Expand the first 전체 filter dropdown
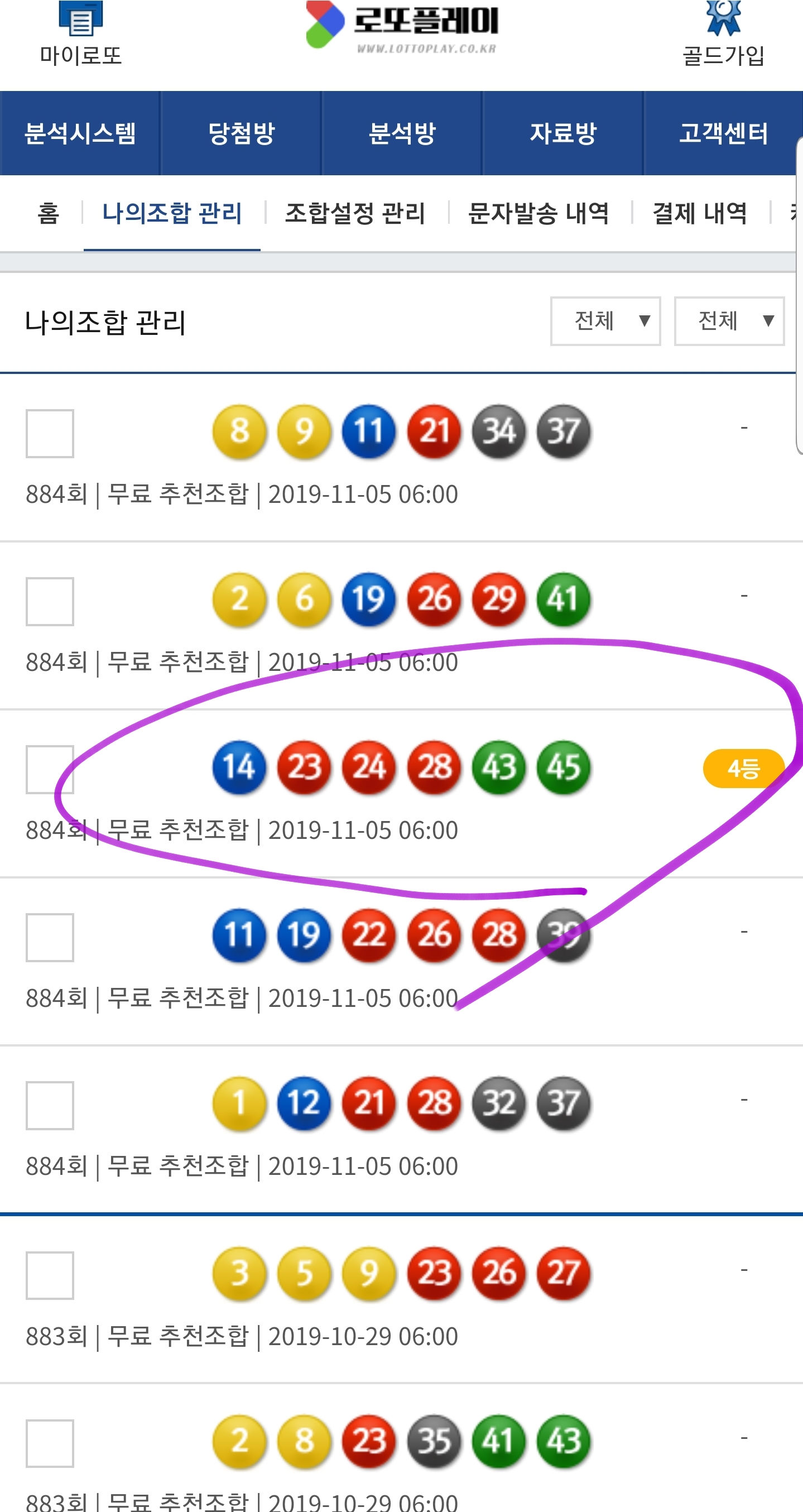Image resolution: width=803 pixels, height=1512 pixels. [605, 321]
